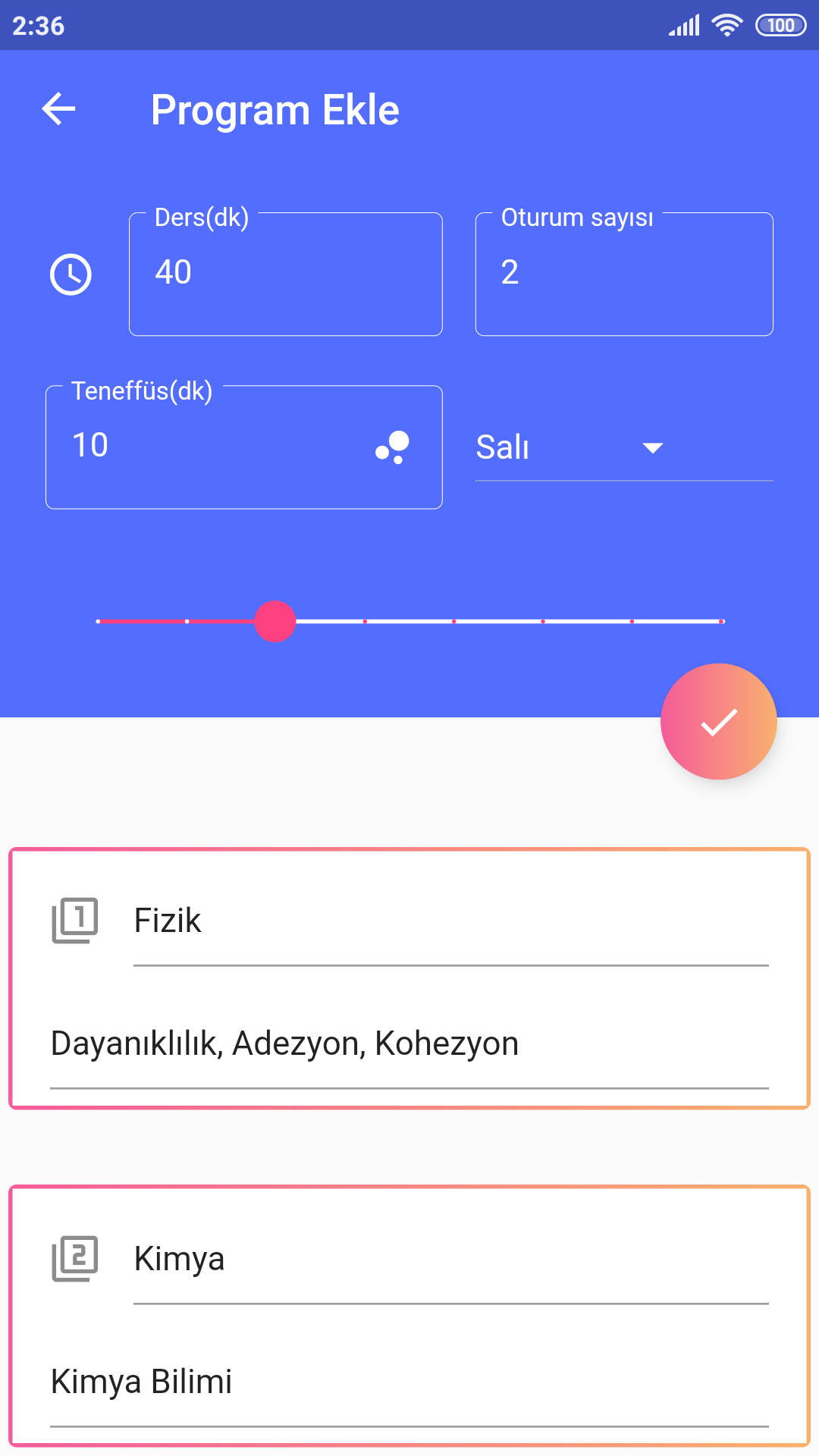Edit the Fizik lesson name field
Viewport: 819px width, 1456px height.
pos(450,921)
